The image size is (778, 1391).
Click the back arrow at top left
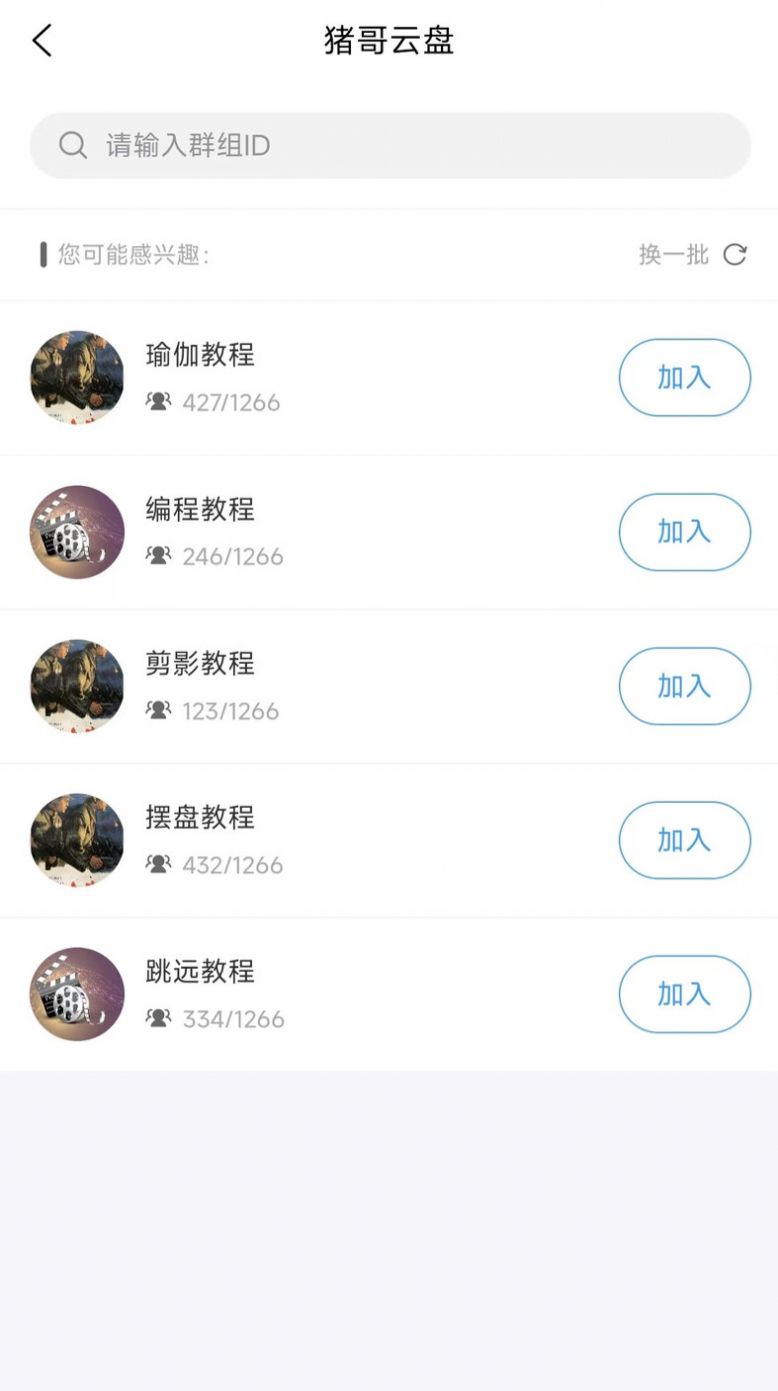click(x=42, y=40)
